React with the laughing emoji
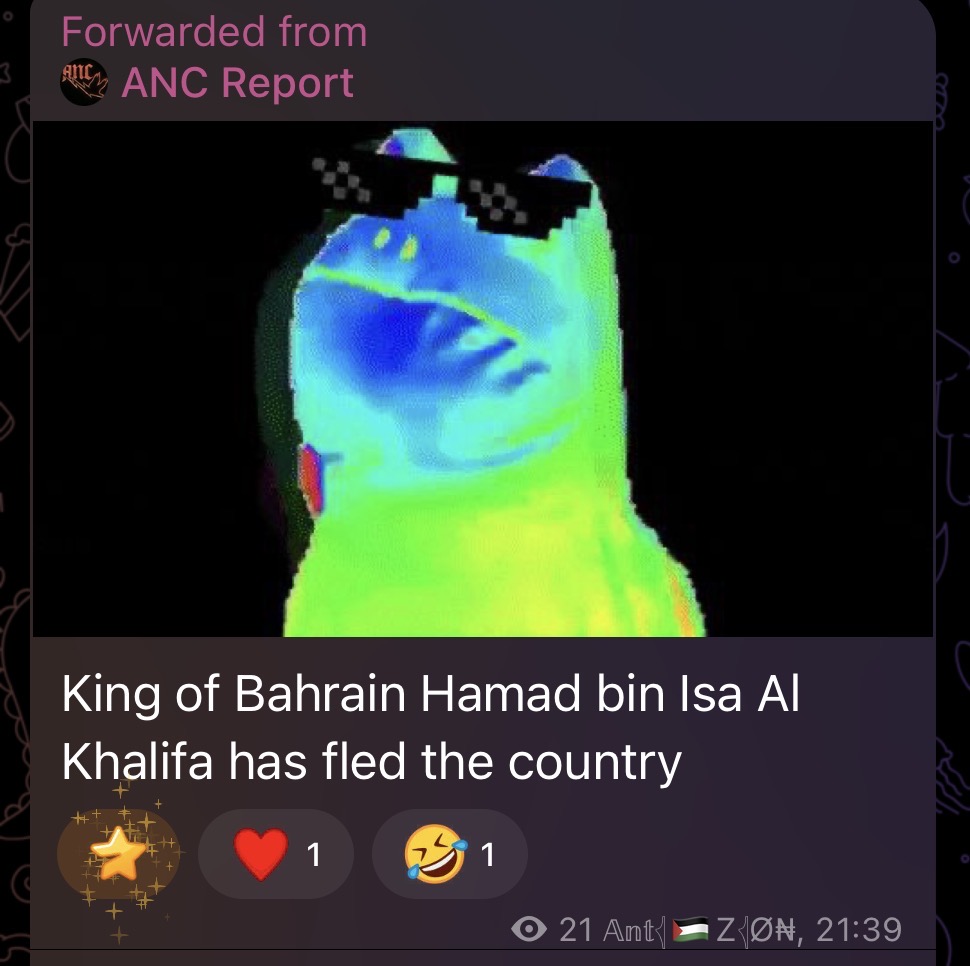 449,855
